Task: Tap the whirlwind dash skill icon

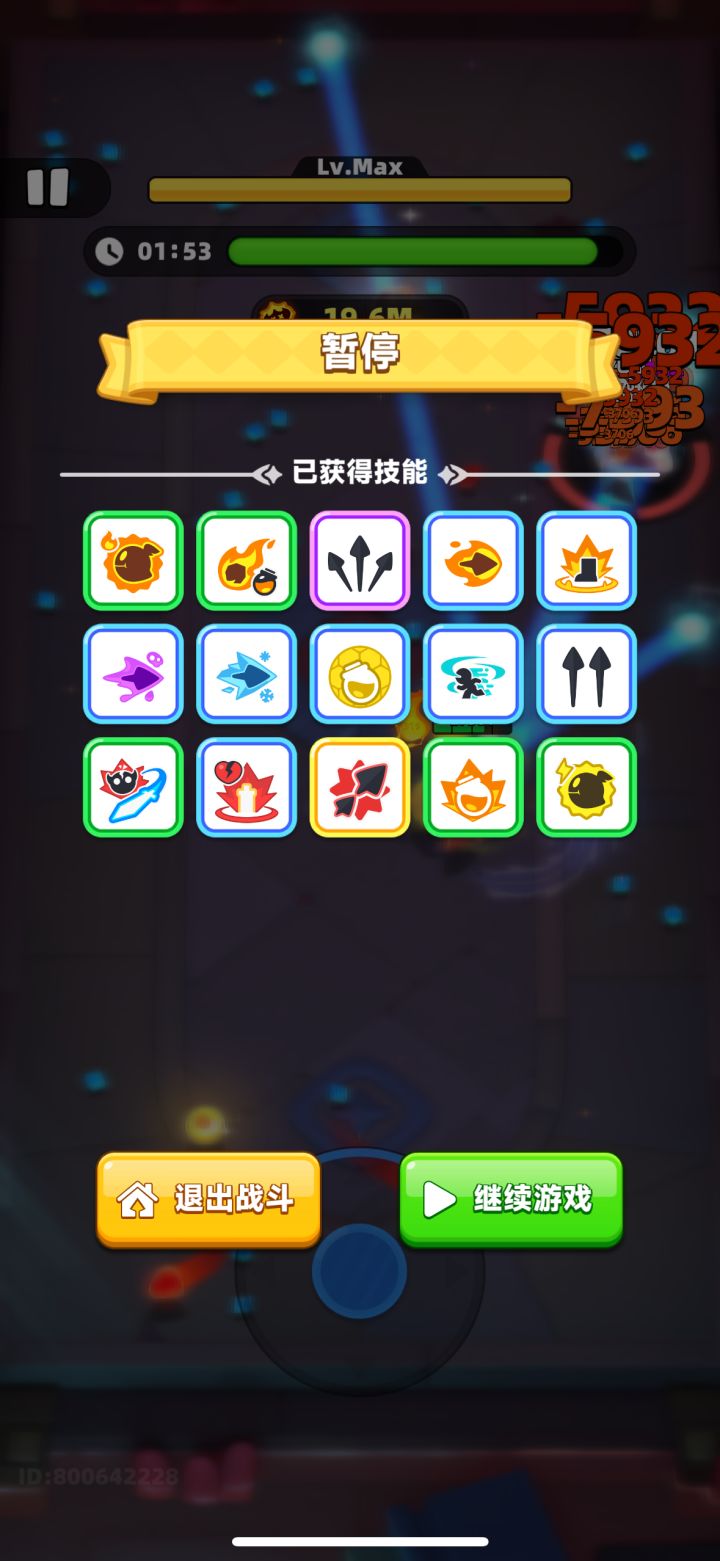Action: tap(473, 674)
